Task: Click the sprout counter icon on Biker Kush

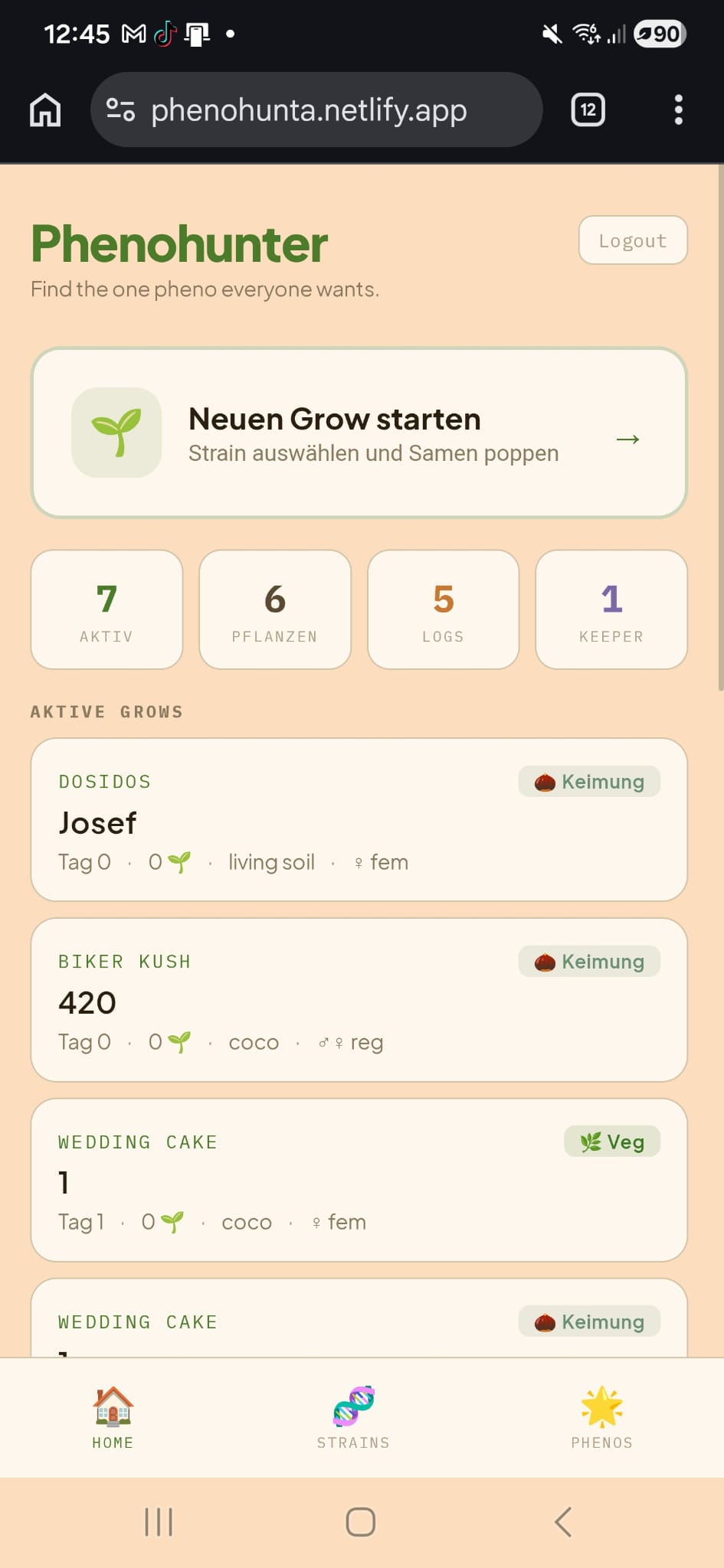Action: (x=179, y=1041)
